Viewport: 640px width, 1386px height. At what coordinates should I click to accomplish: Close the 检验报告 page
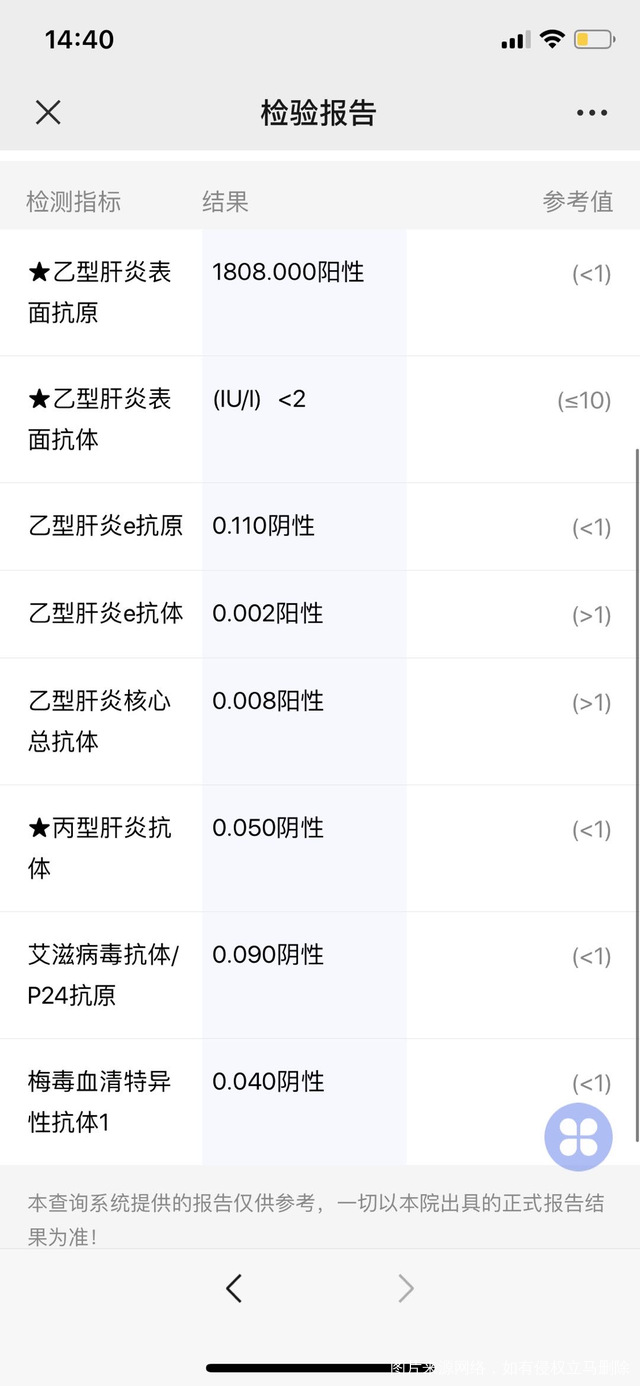48,112
